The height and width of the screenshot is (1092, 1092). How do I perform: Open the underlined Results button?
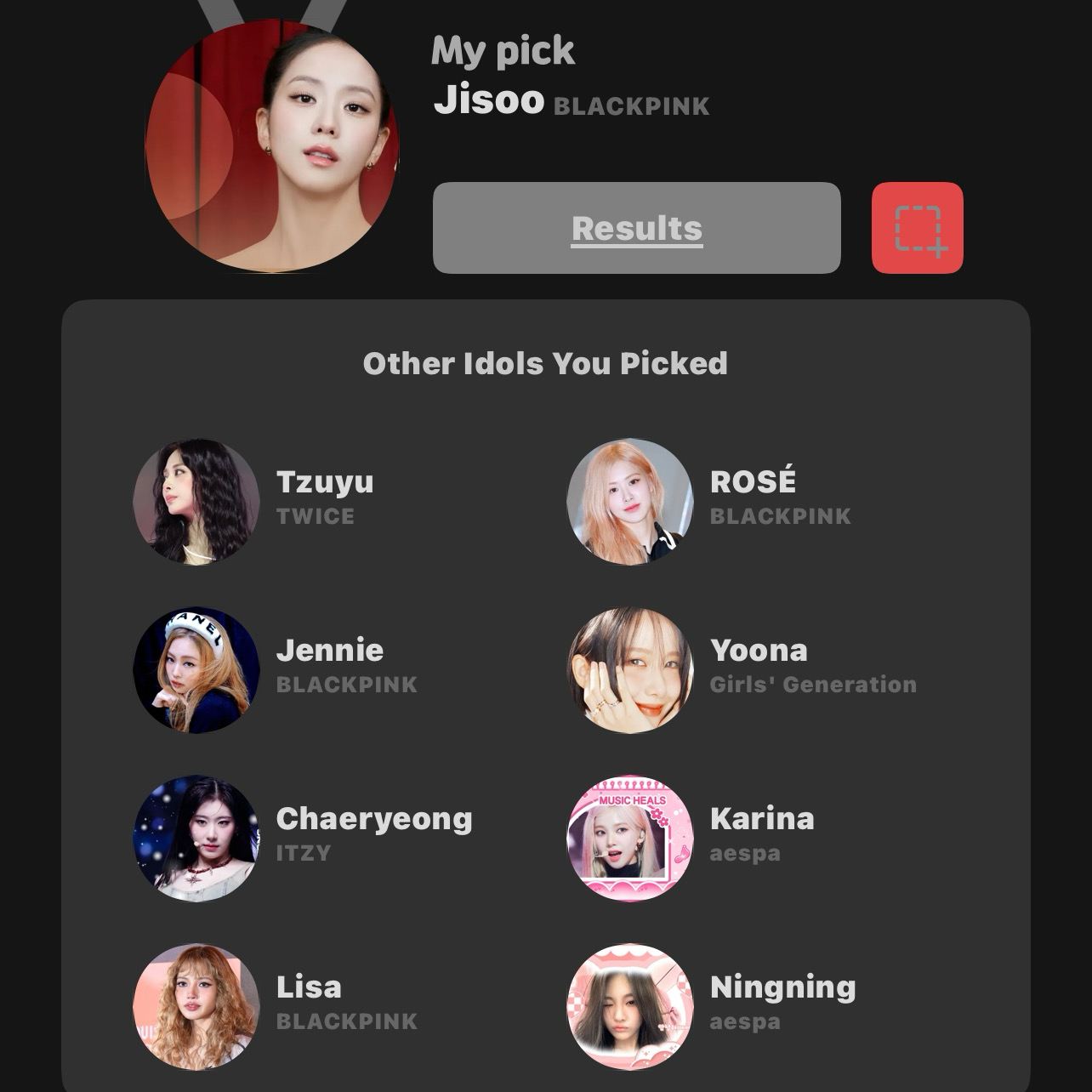click(636, 228)
